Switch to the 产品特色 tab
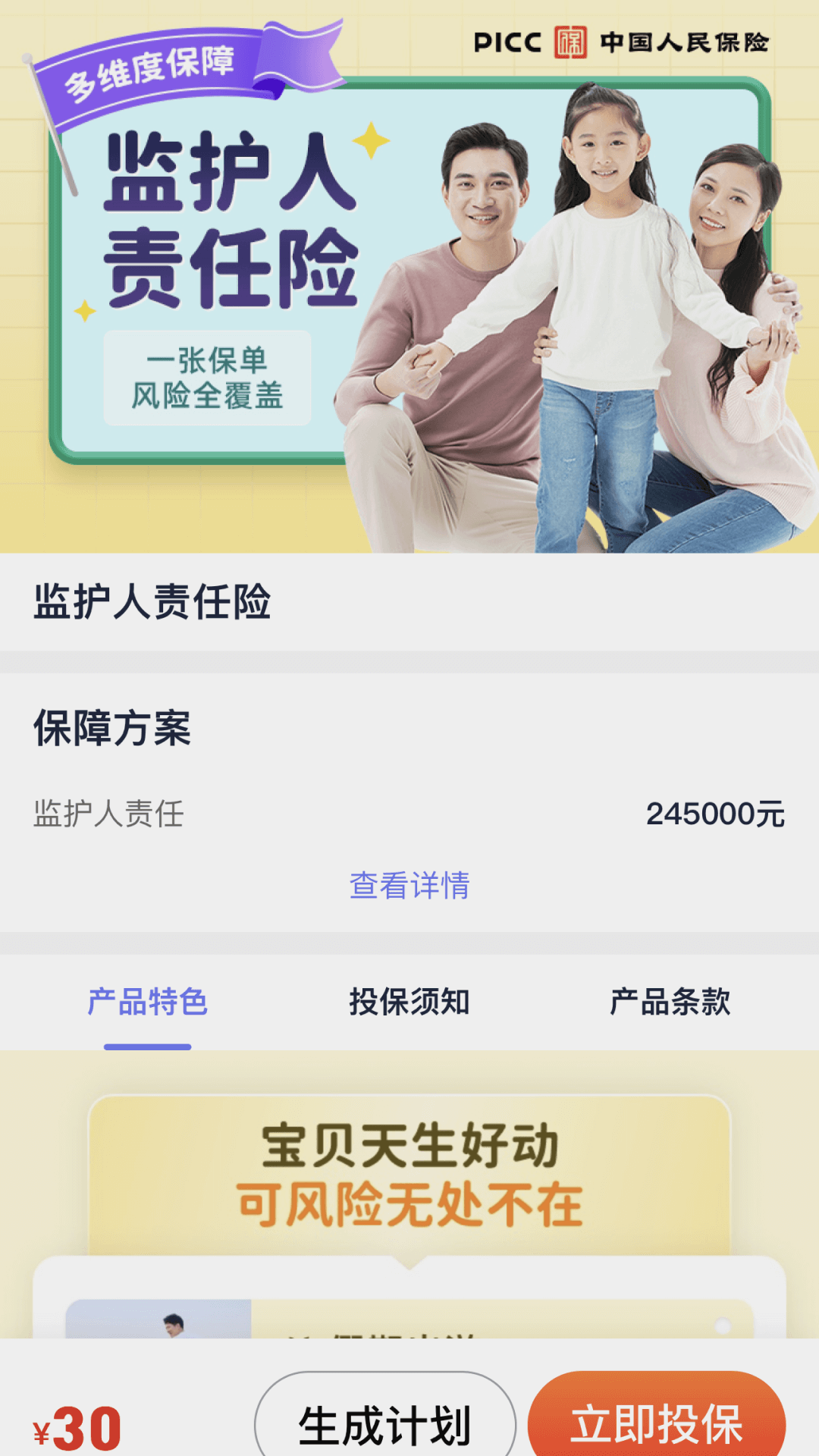 [148, 1002]
